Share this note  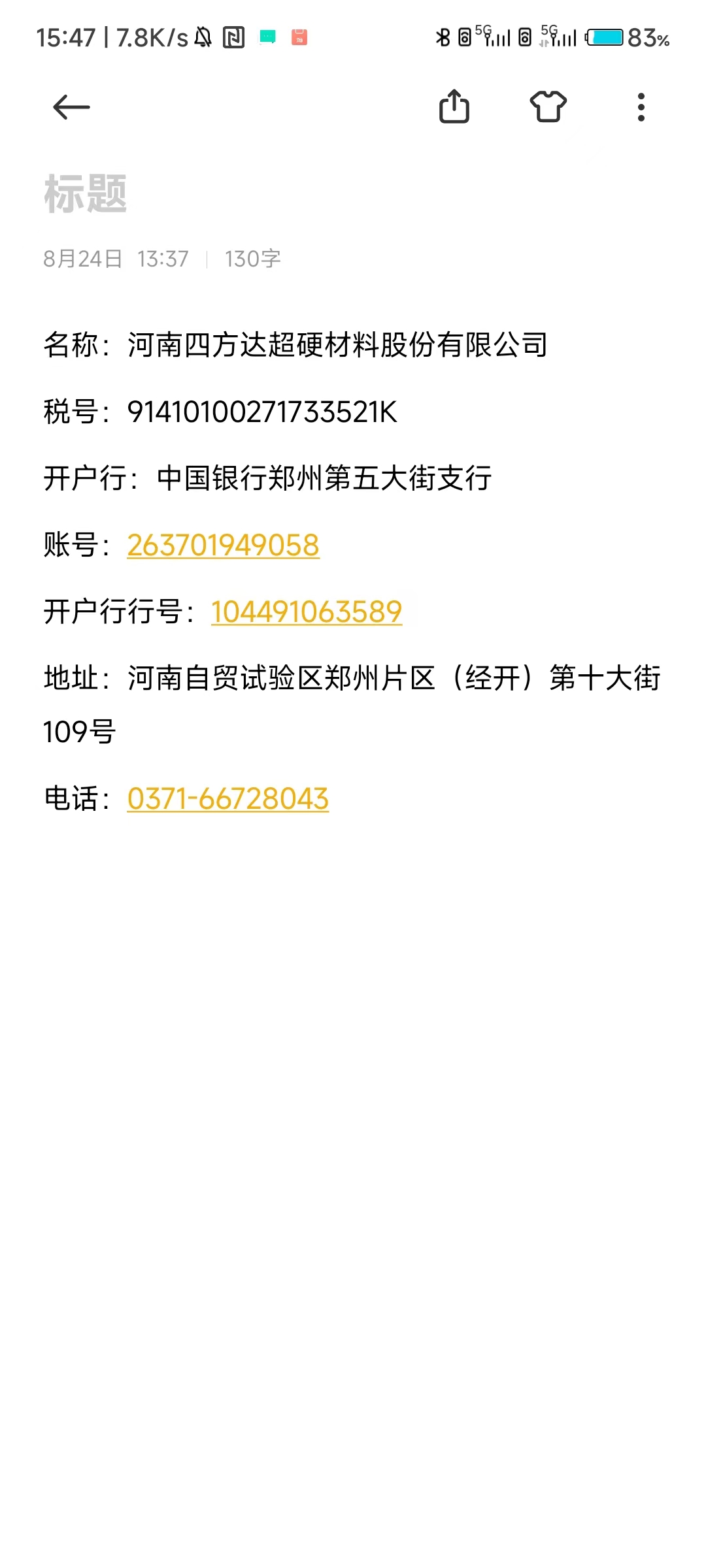pyautogui.click(x=454, y=106)
